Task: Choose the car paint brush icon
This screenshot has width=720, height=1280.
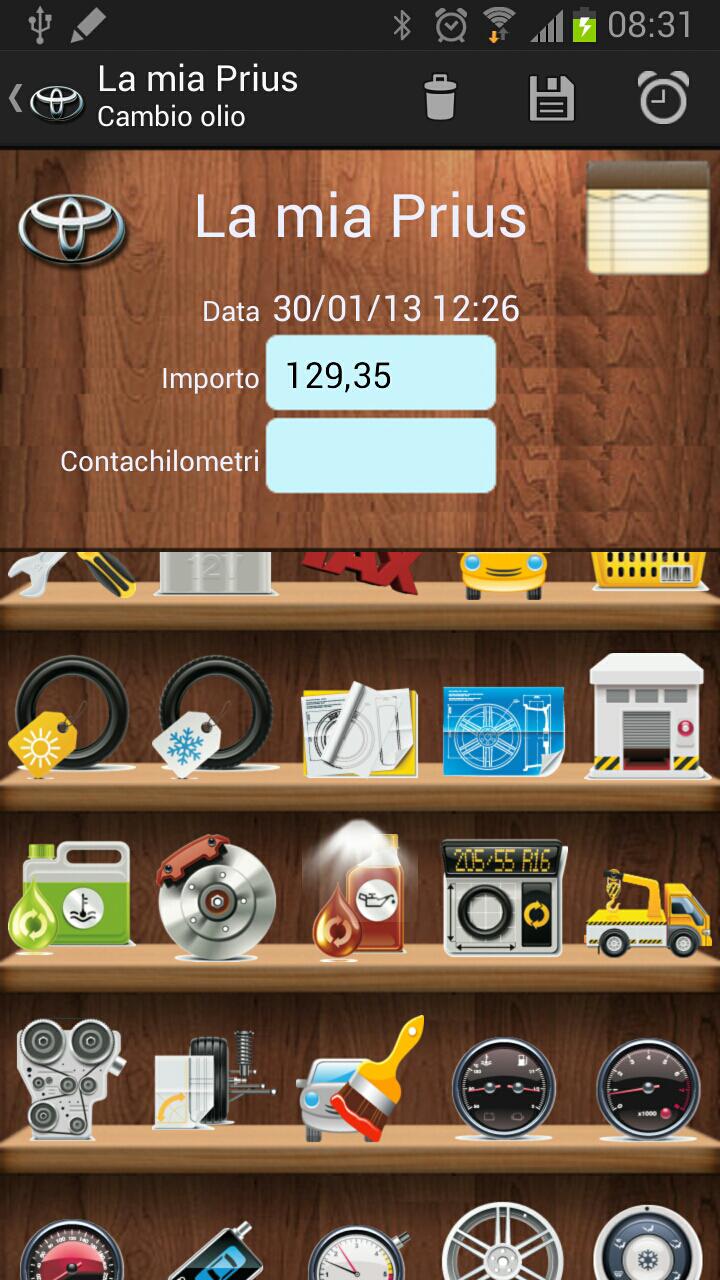Action: click(360, 1080)
